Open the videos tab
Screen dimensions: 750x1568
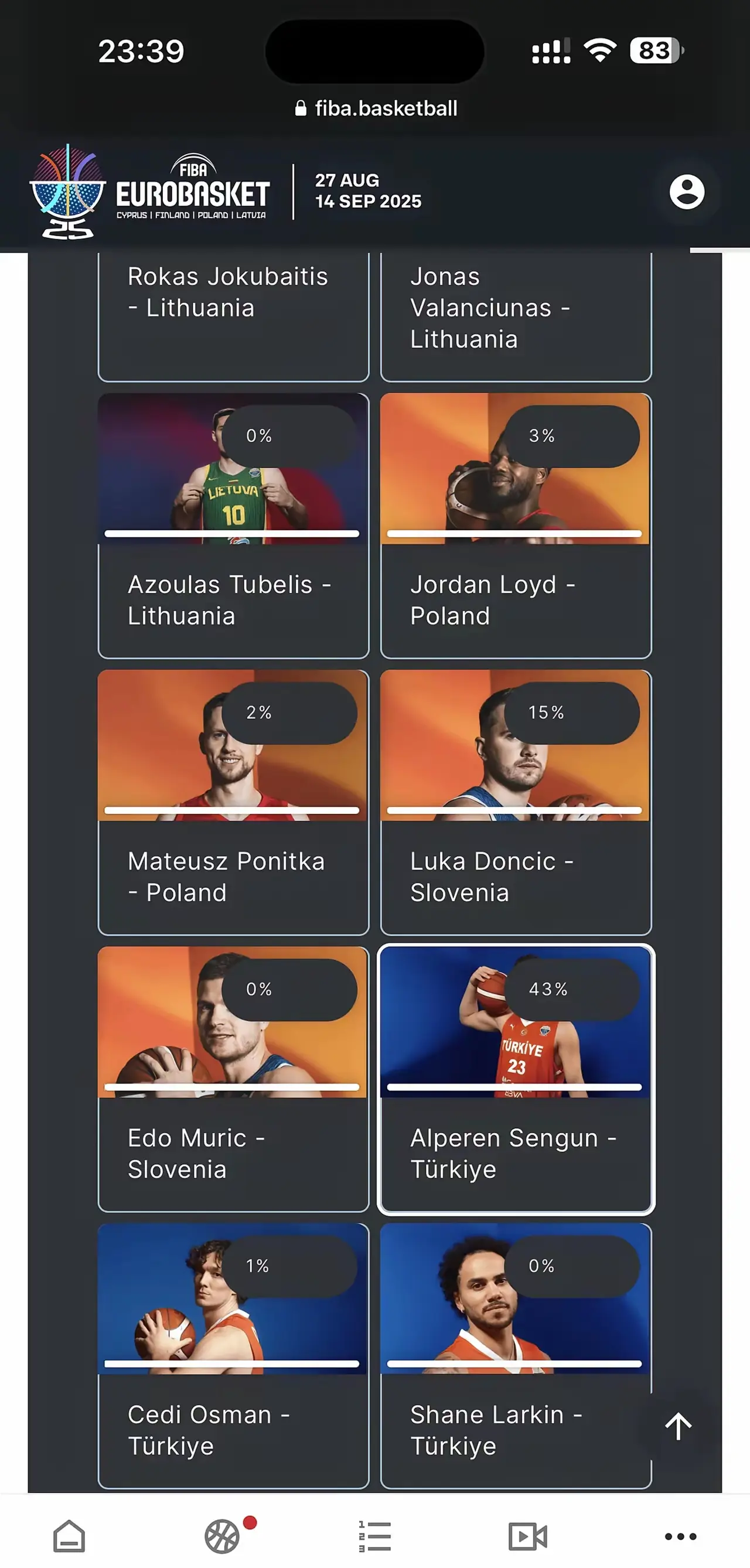click(528, 1536)
